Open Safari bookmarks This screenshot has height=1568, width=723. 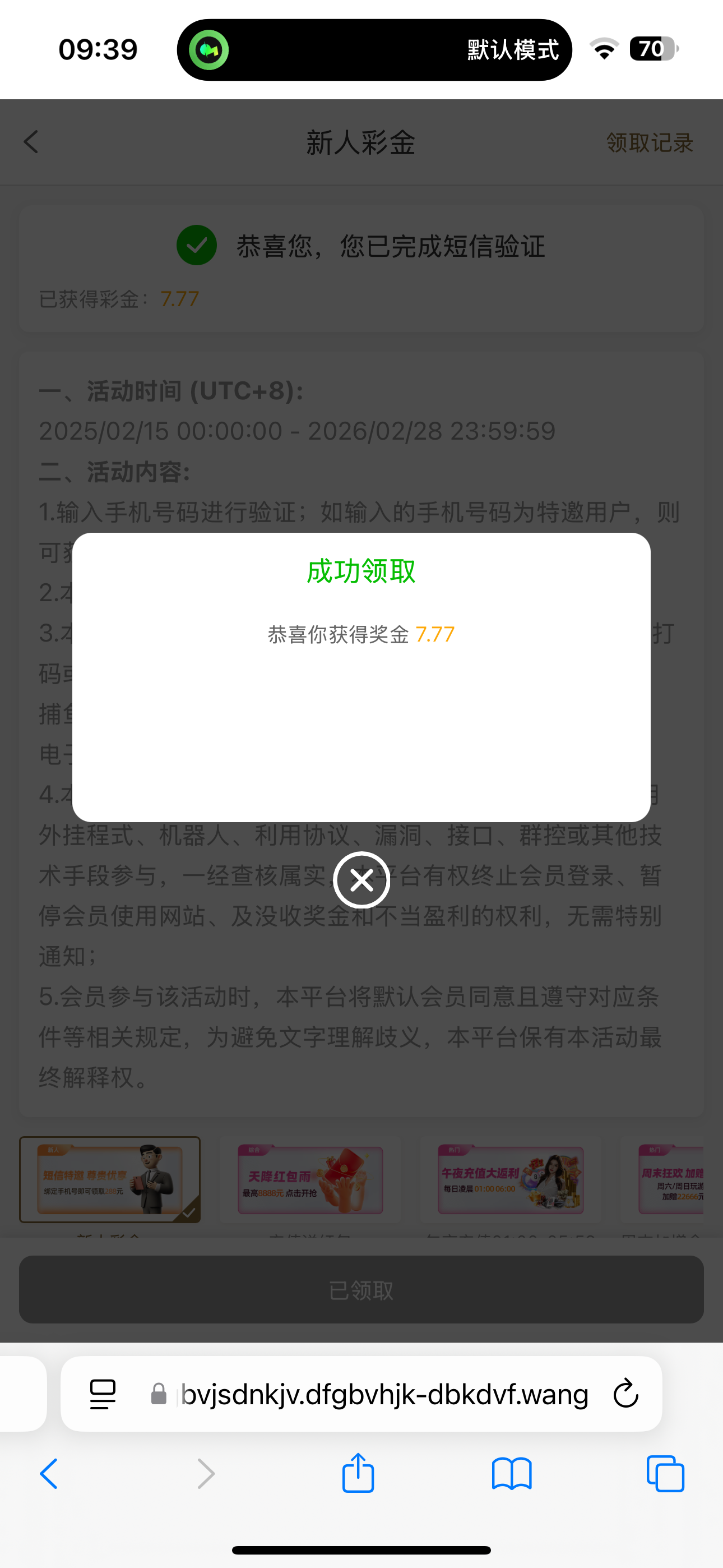tap(511, 1474)
